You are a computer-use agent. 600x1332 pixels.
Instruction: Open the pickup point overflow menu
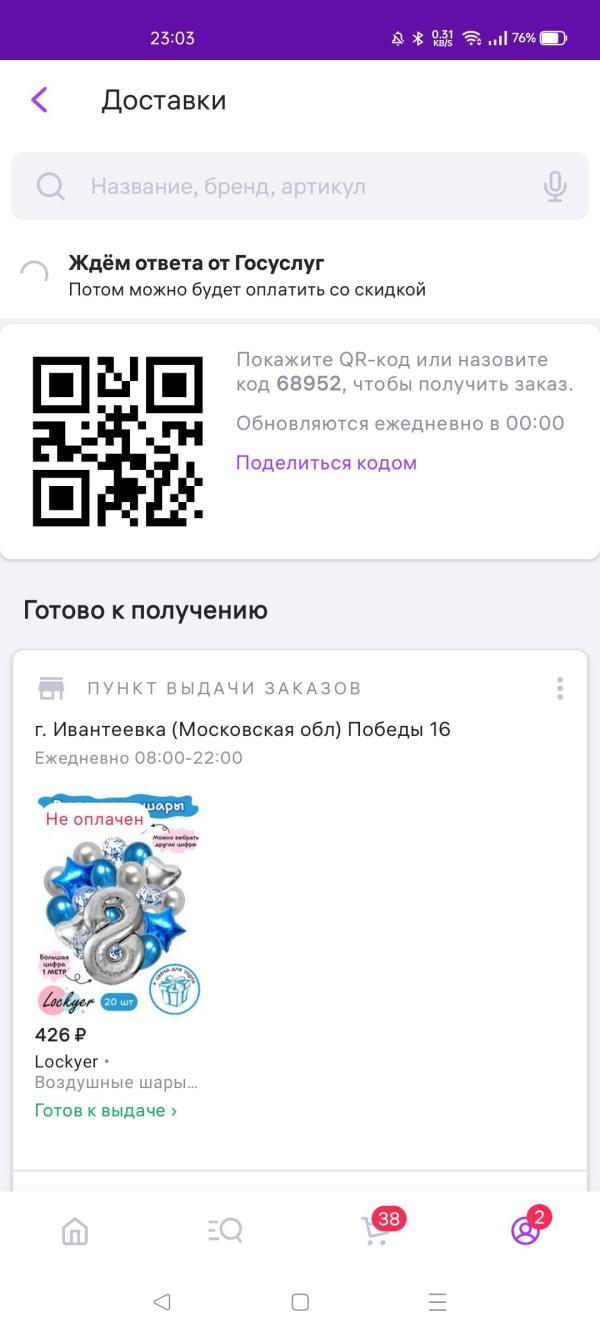coord(560,688)
